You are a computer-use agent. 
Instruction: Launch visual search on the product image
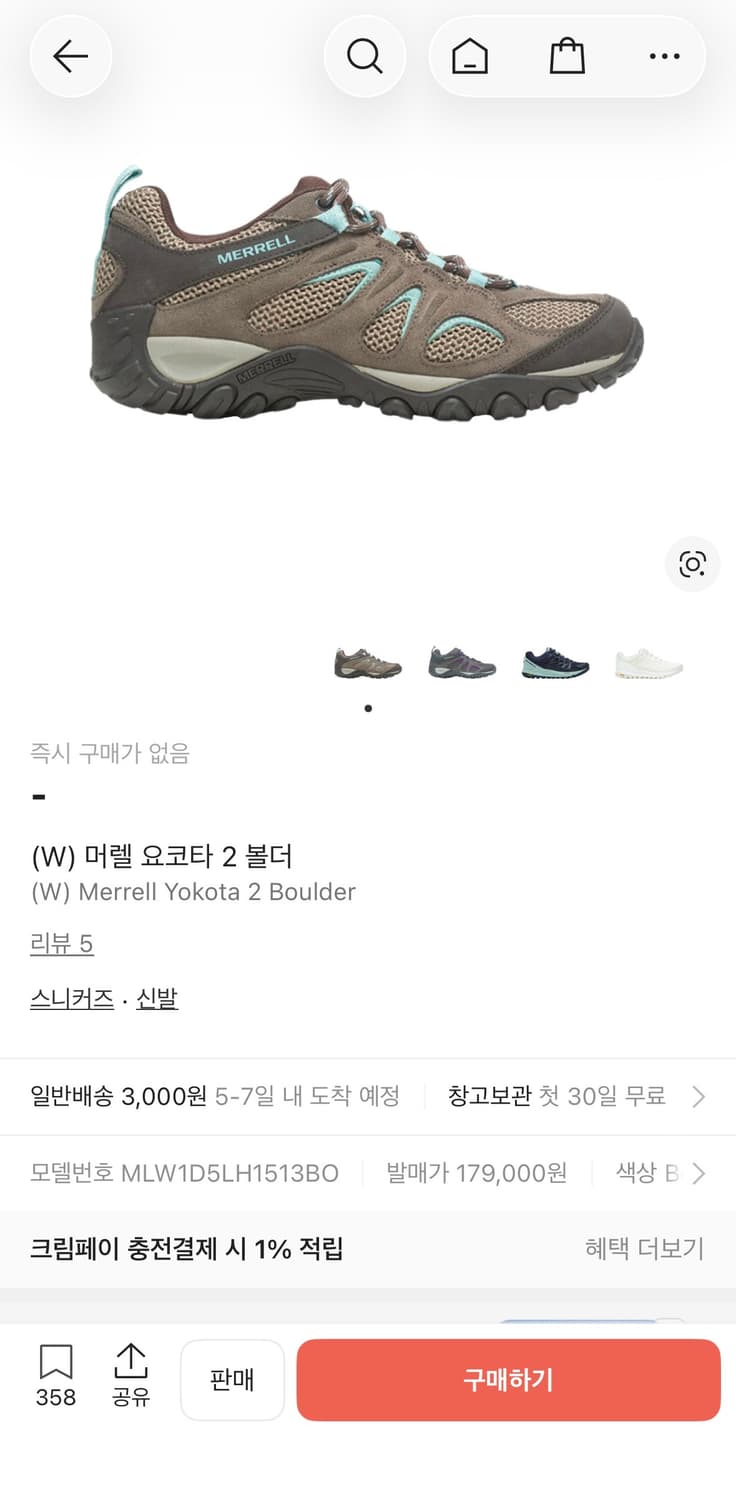692,565
